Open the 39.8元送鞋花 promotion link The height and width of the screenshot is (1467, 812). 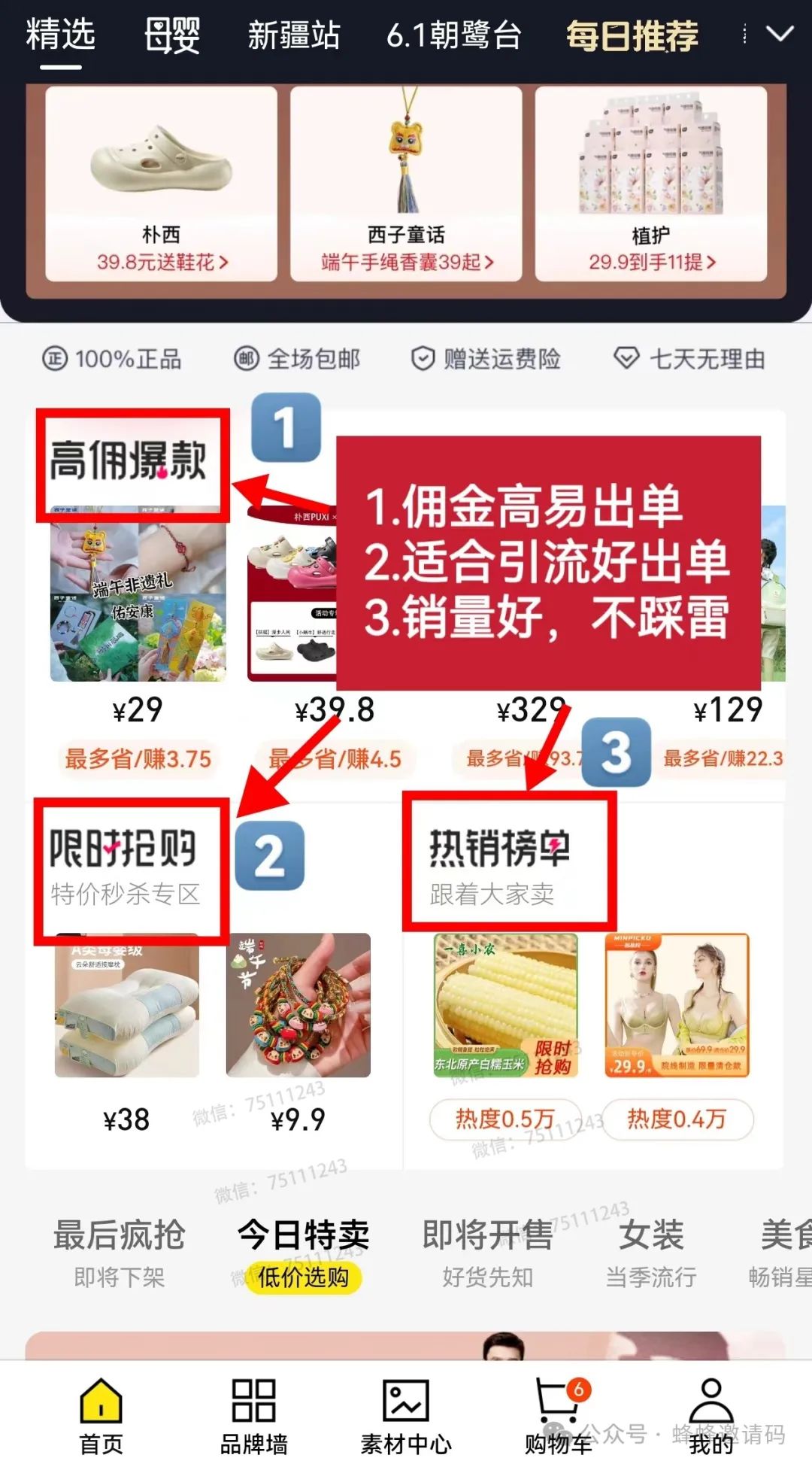(160, 262)
